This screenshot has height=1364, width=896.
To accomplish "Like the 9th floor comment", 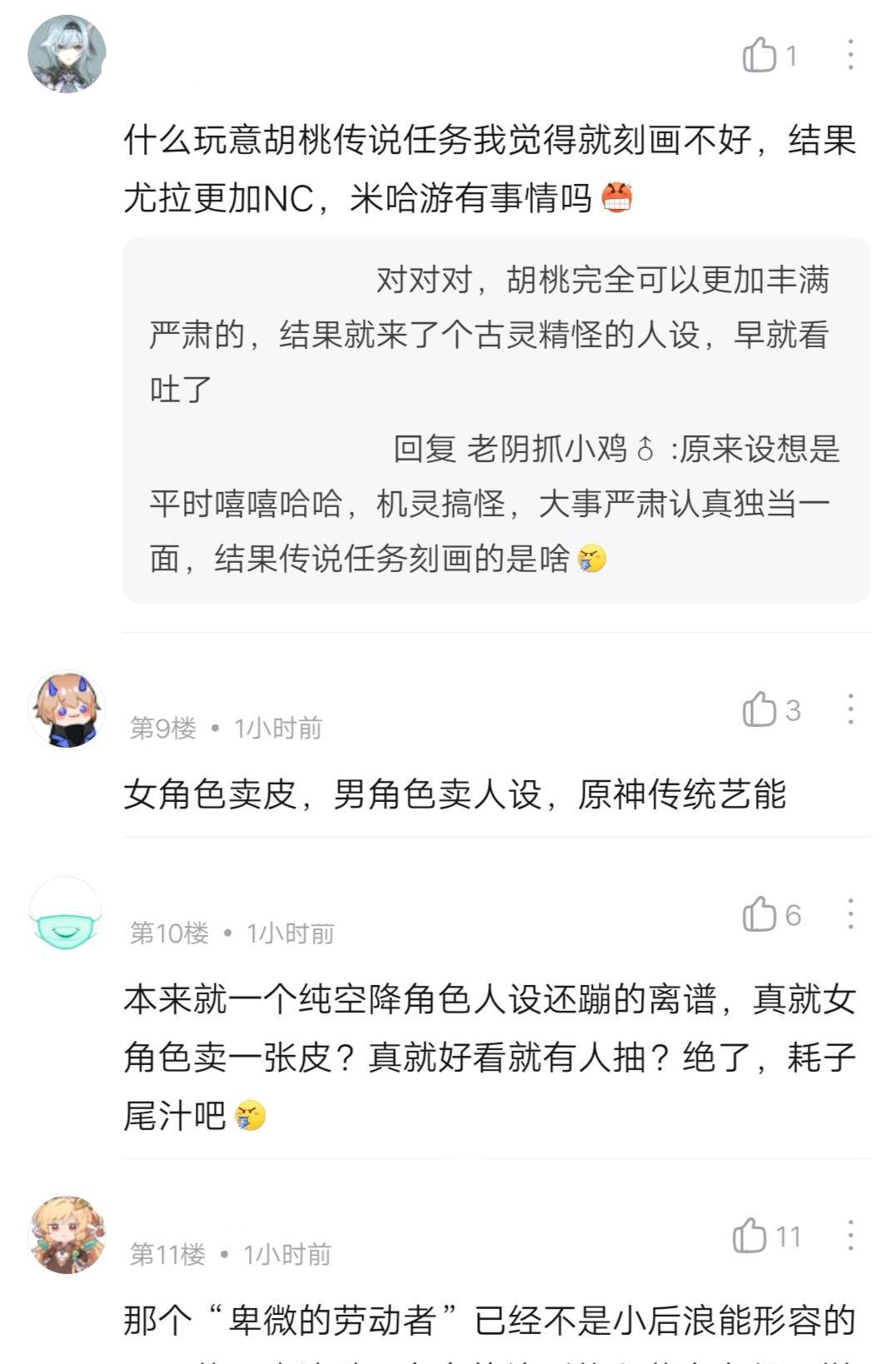I will tap(759, 709).
